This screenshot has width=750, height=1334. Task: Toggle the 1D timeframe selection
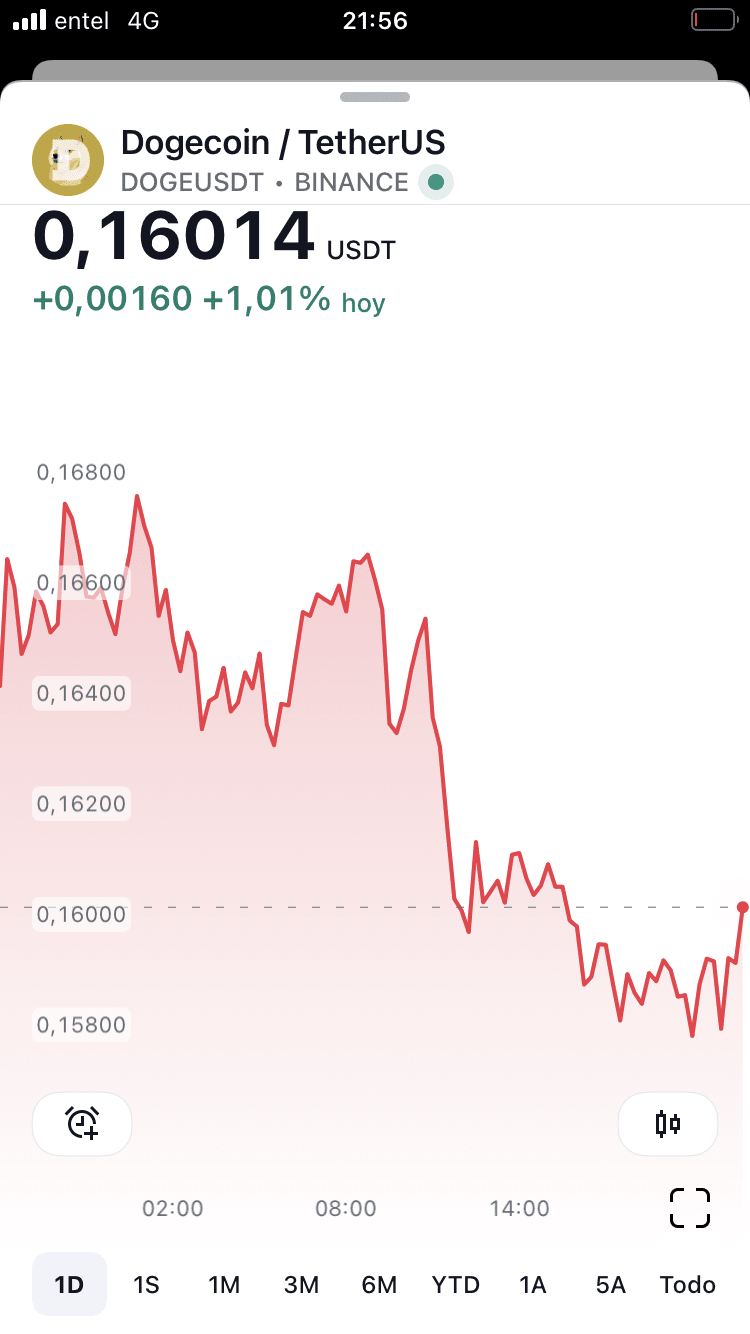68,1284
